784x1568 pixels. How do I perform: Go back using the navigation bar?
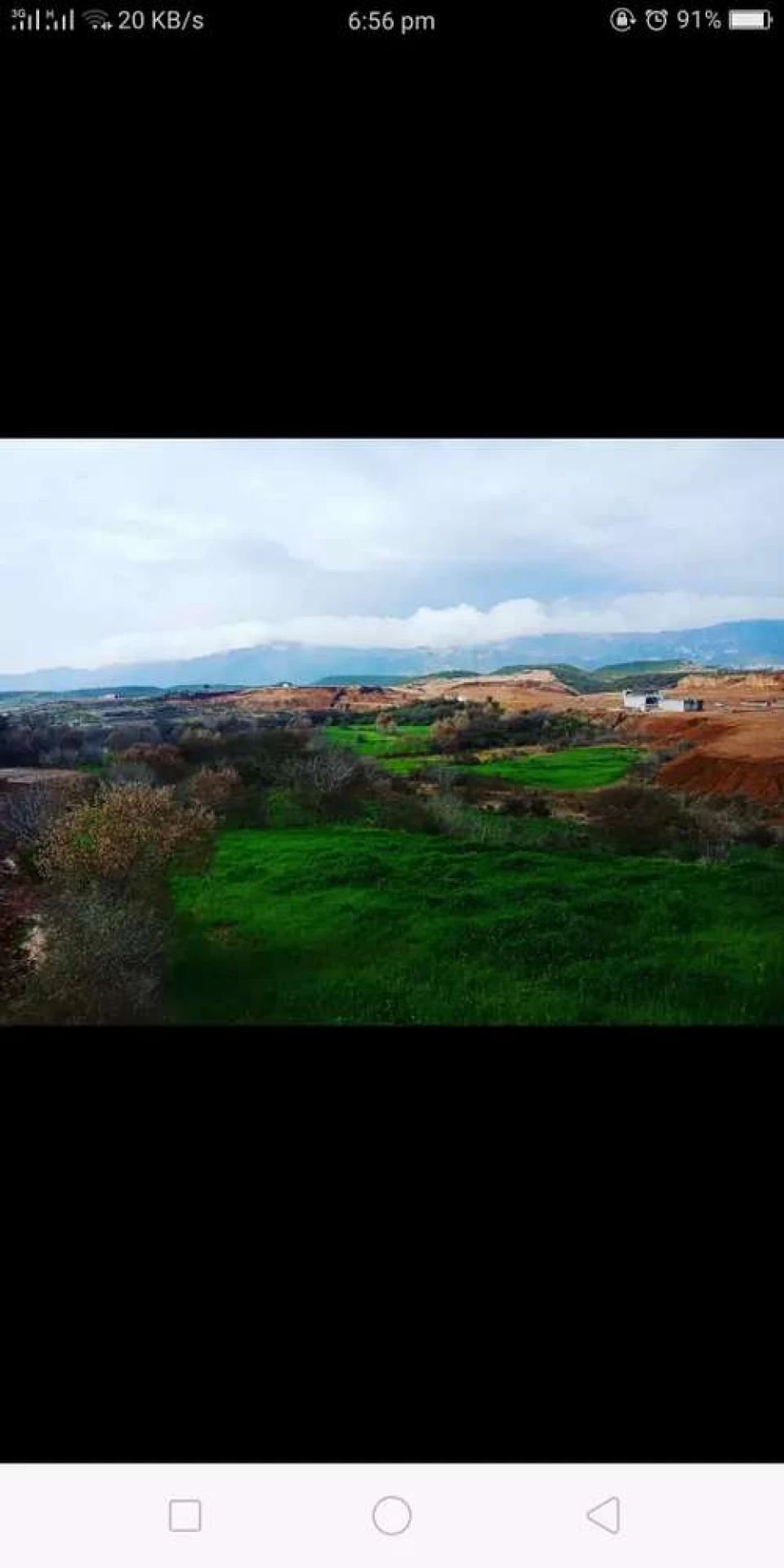(604, 1516)
